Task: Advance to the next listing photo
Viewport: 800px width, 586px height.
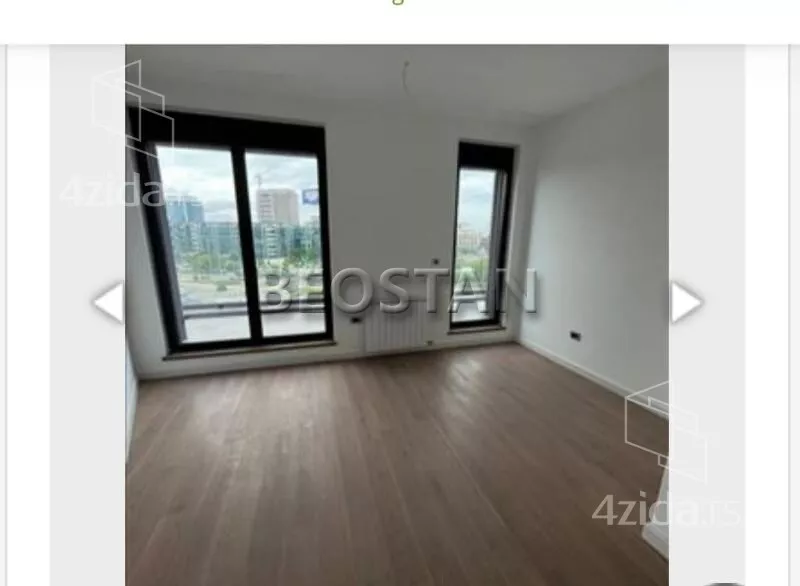Action: (x=686, y=302)
